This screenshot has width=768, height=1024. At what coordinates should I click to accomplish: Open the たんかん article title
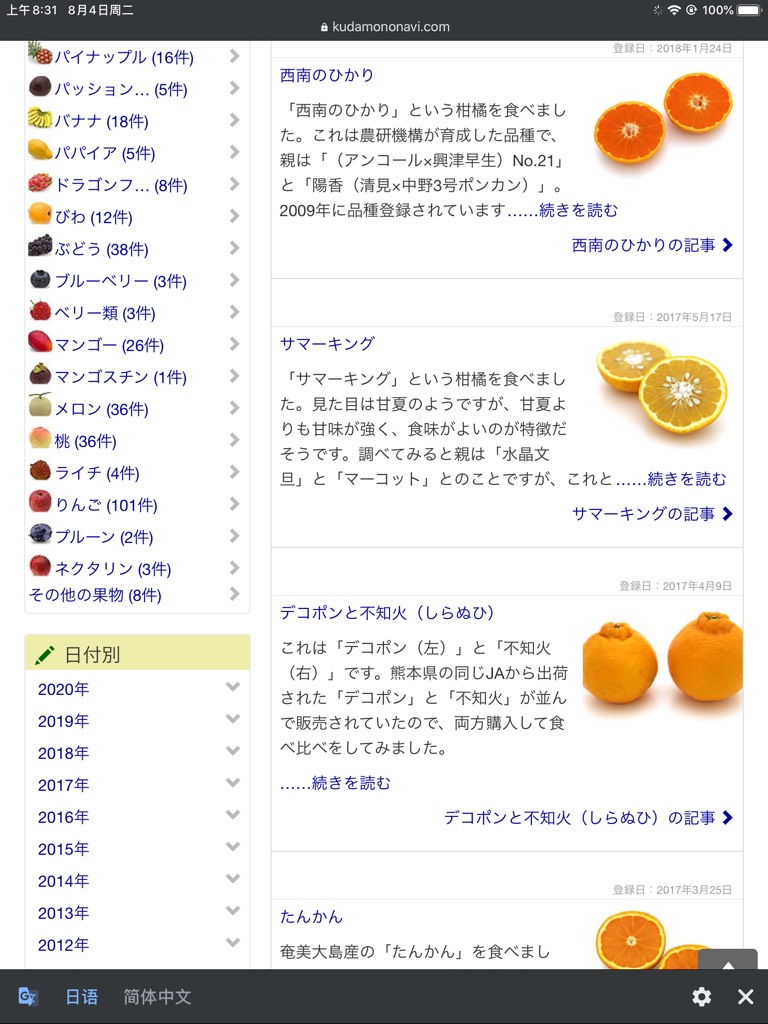click(311, 916)
